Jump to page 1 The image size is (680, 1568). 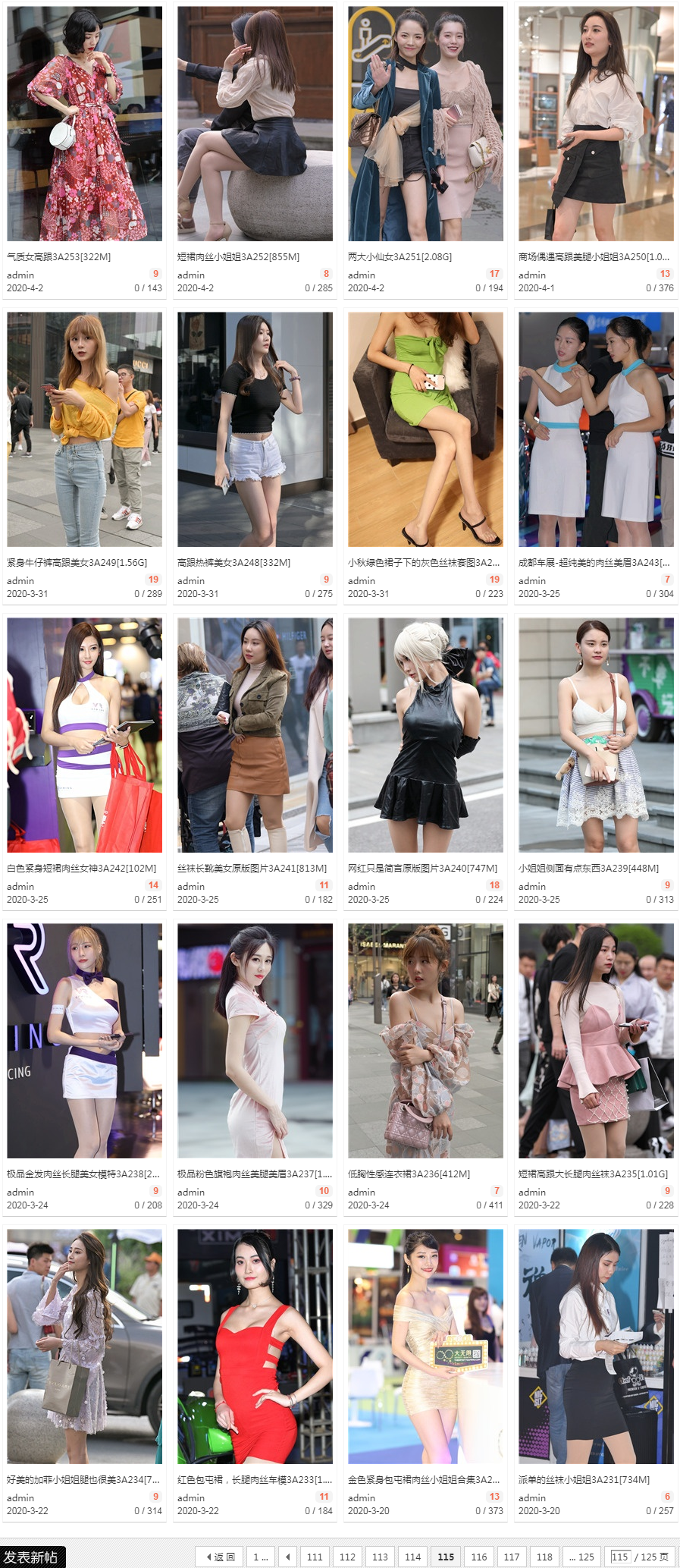[260, 1557]
